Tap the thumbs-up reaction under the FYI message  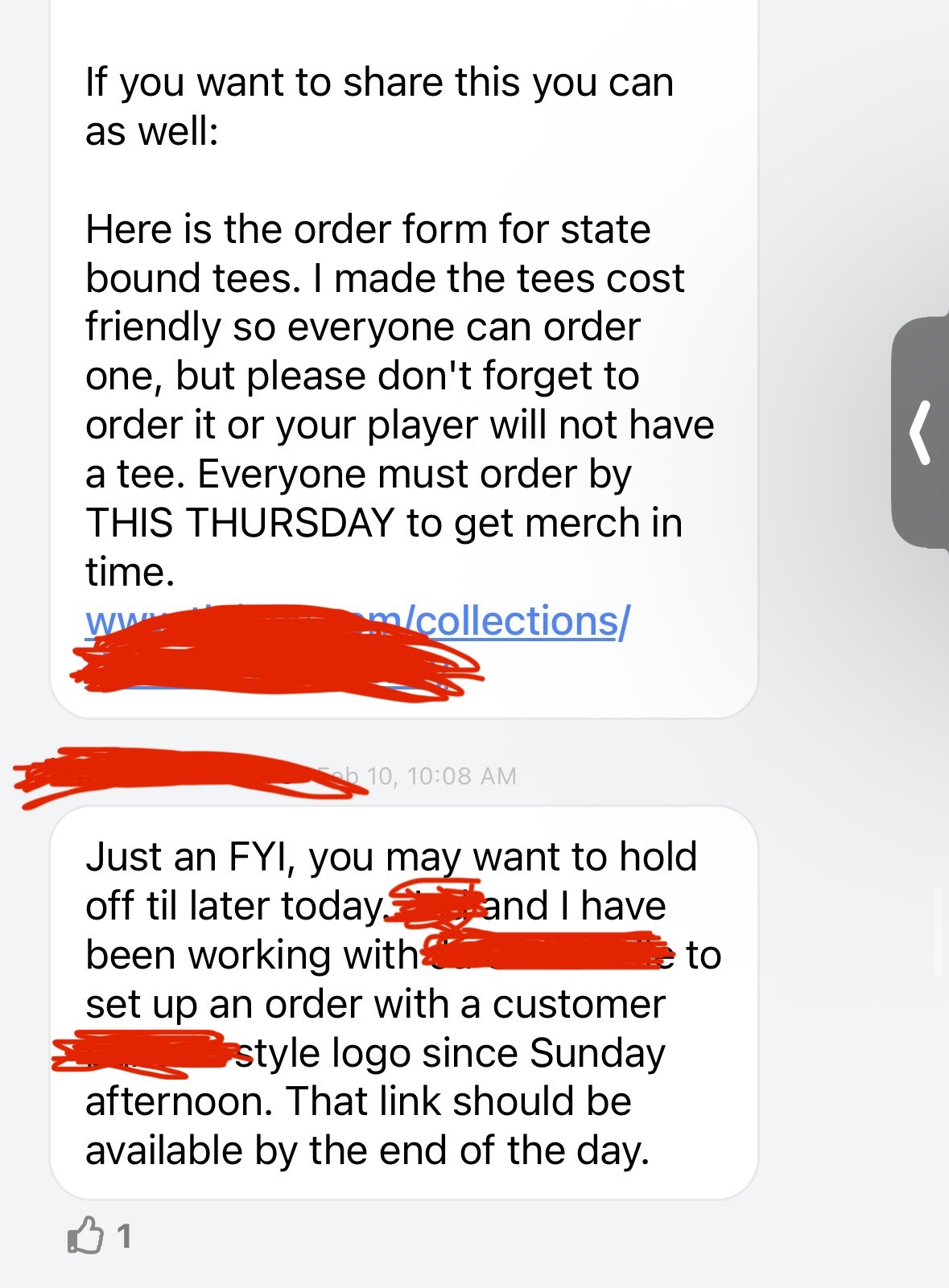pos(86,1235)
